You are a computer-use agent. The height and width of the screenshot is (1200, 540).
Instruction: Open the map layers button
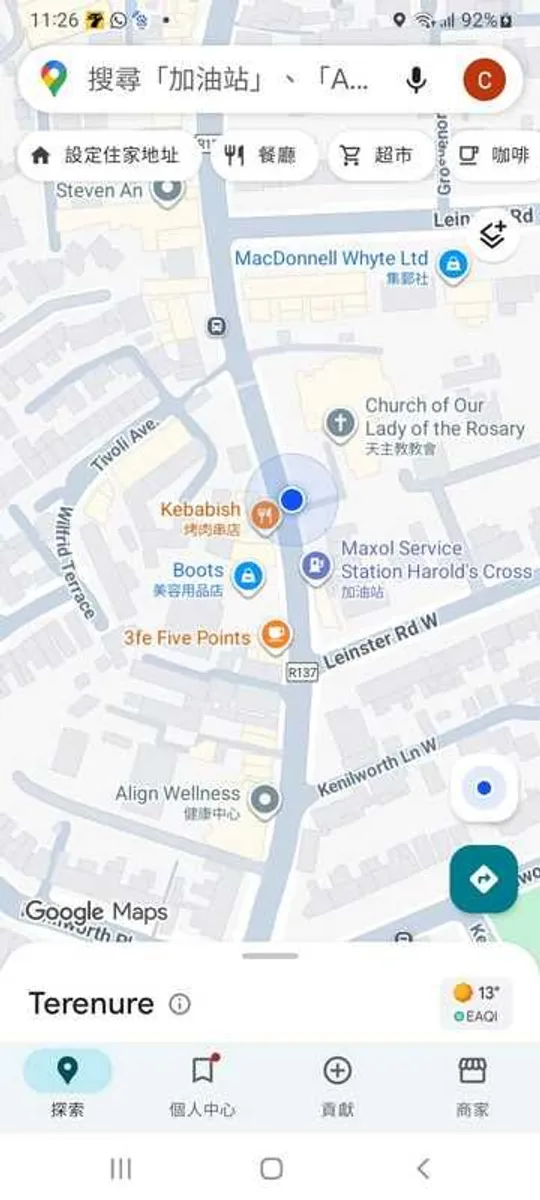(493, 235)
